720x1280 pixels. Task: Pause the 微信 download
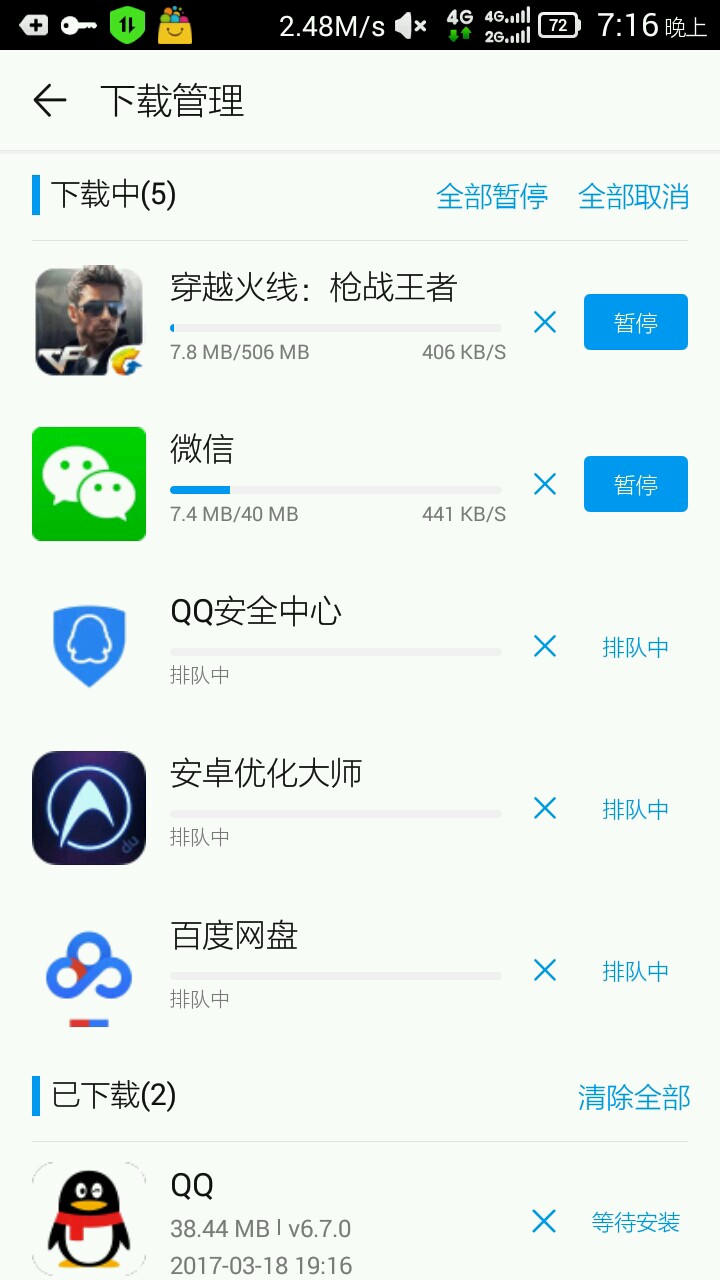[x=635, y=484]
